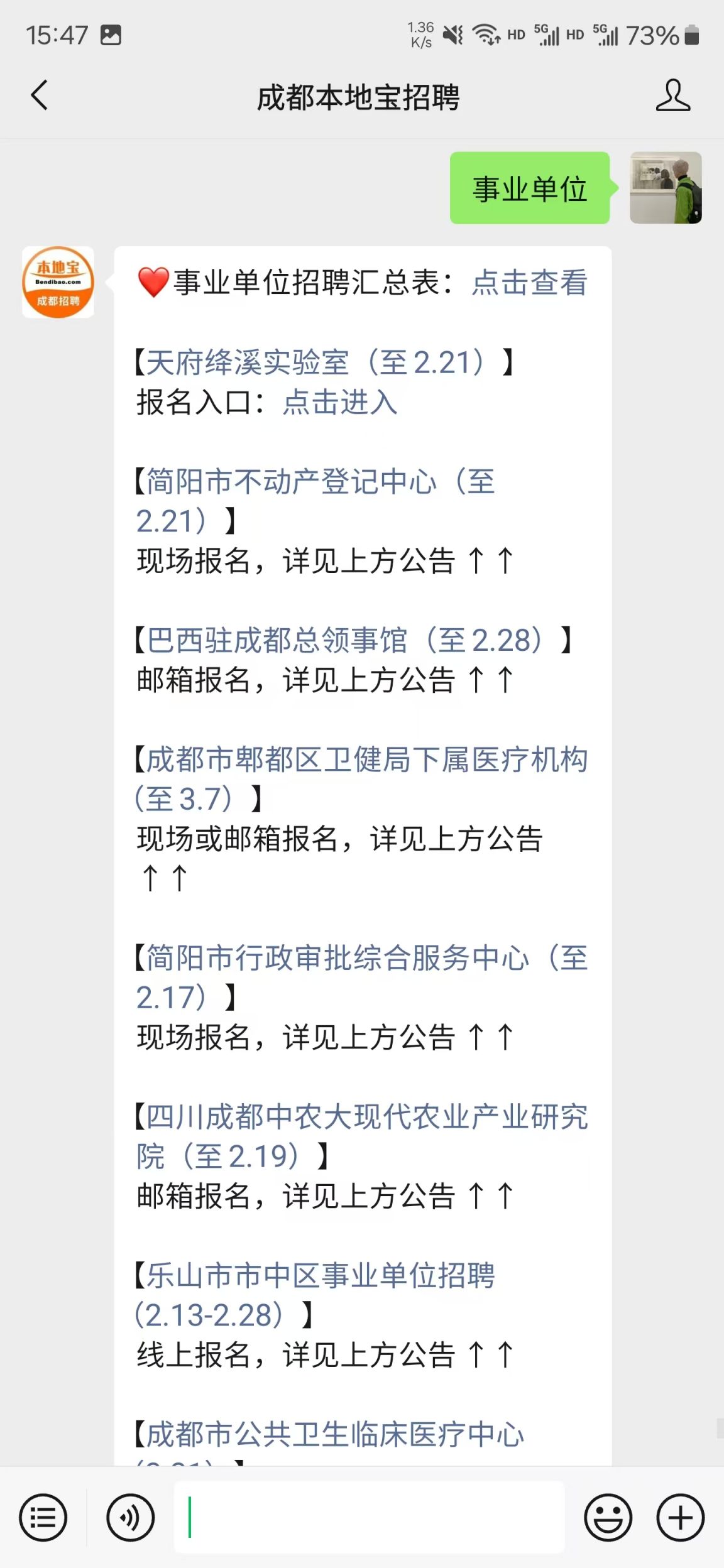Open 乐山市市中区事业单位招聘 link
Screen dimensions: 724x1568
pos(321,1277)
